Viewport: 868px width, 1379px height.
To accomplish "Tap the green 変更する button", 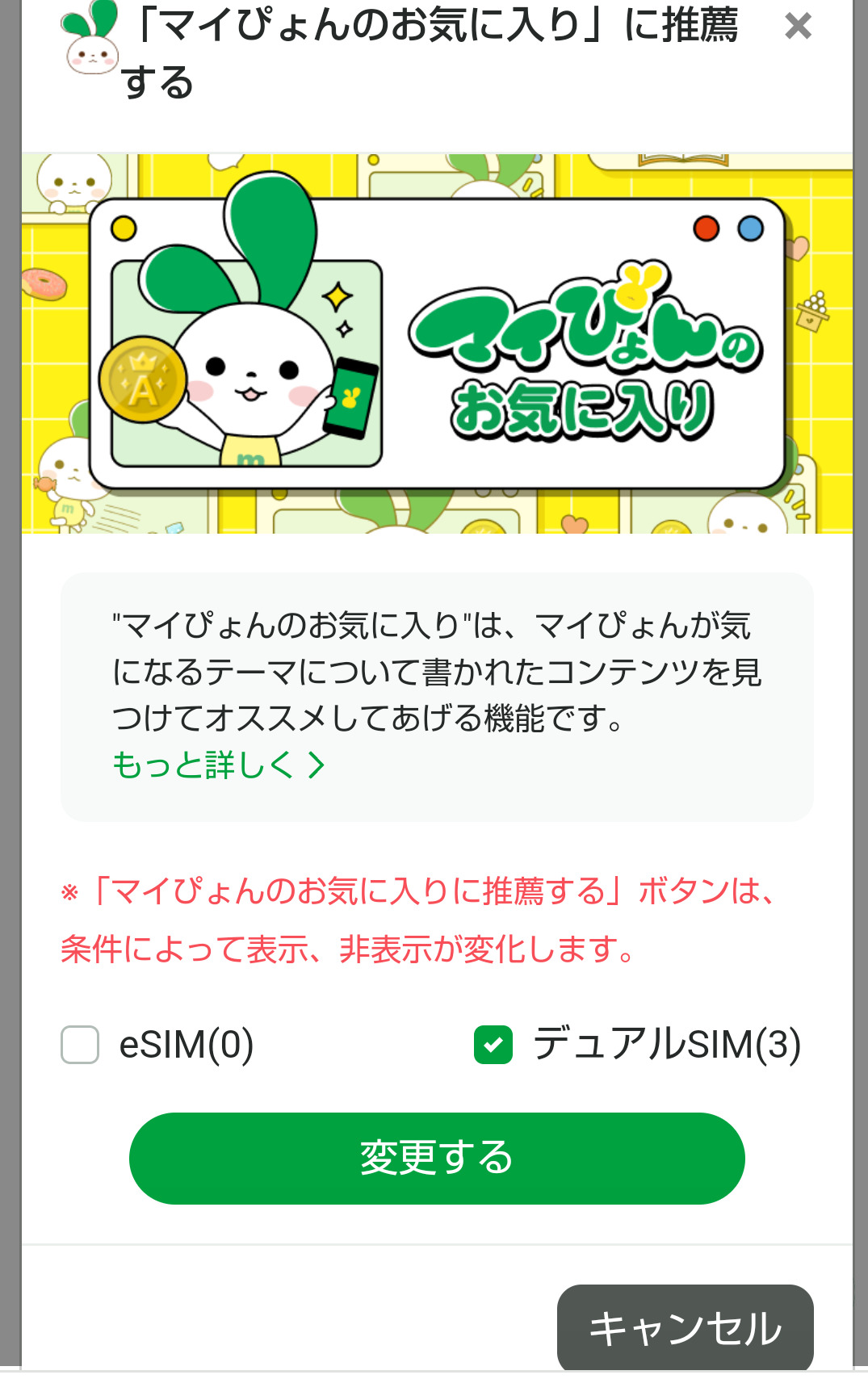I will [x=437, y=1159].
